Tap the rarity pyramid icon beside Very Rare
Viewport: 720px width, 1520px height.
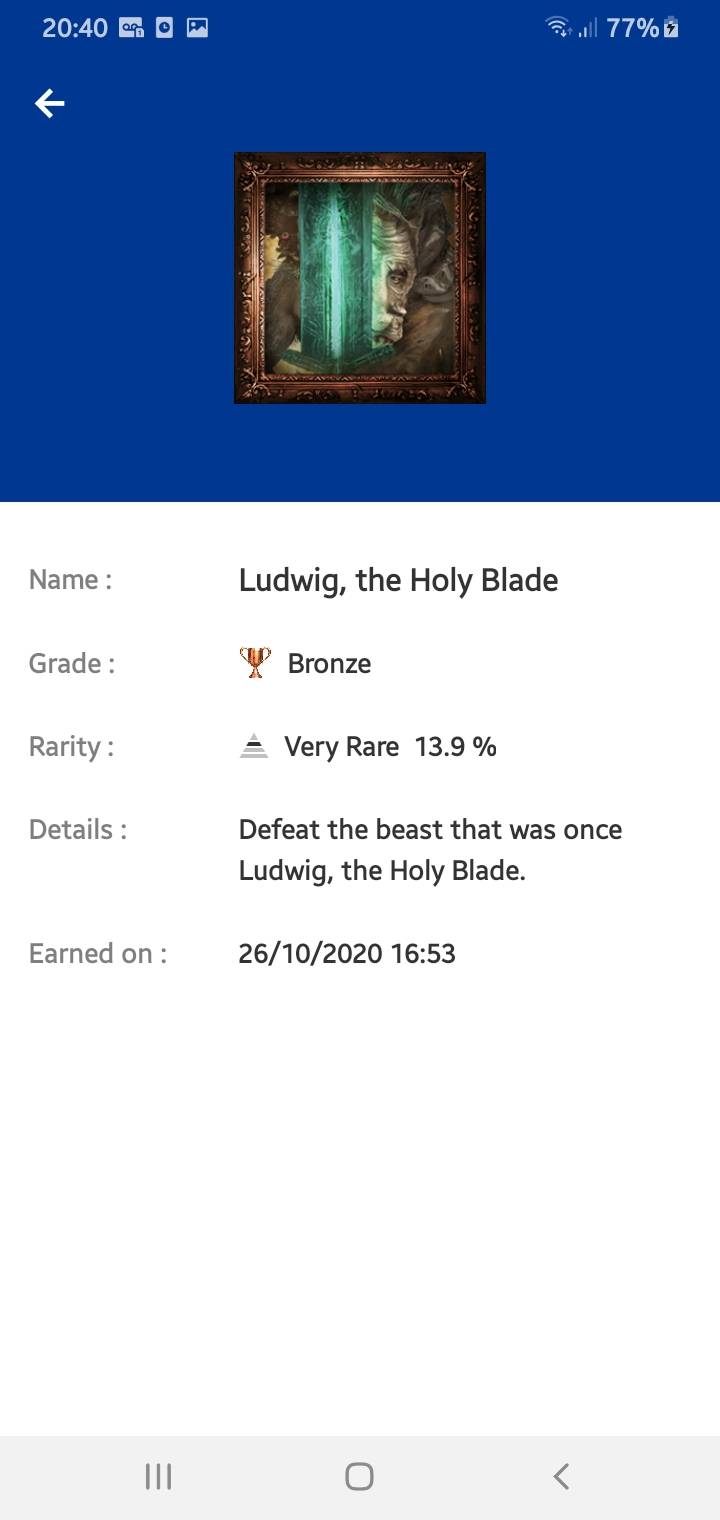[x=253, y=746]
